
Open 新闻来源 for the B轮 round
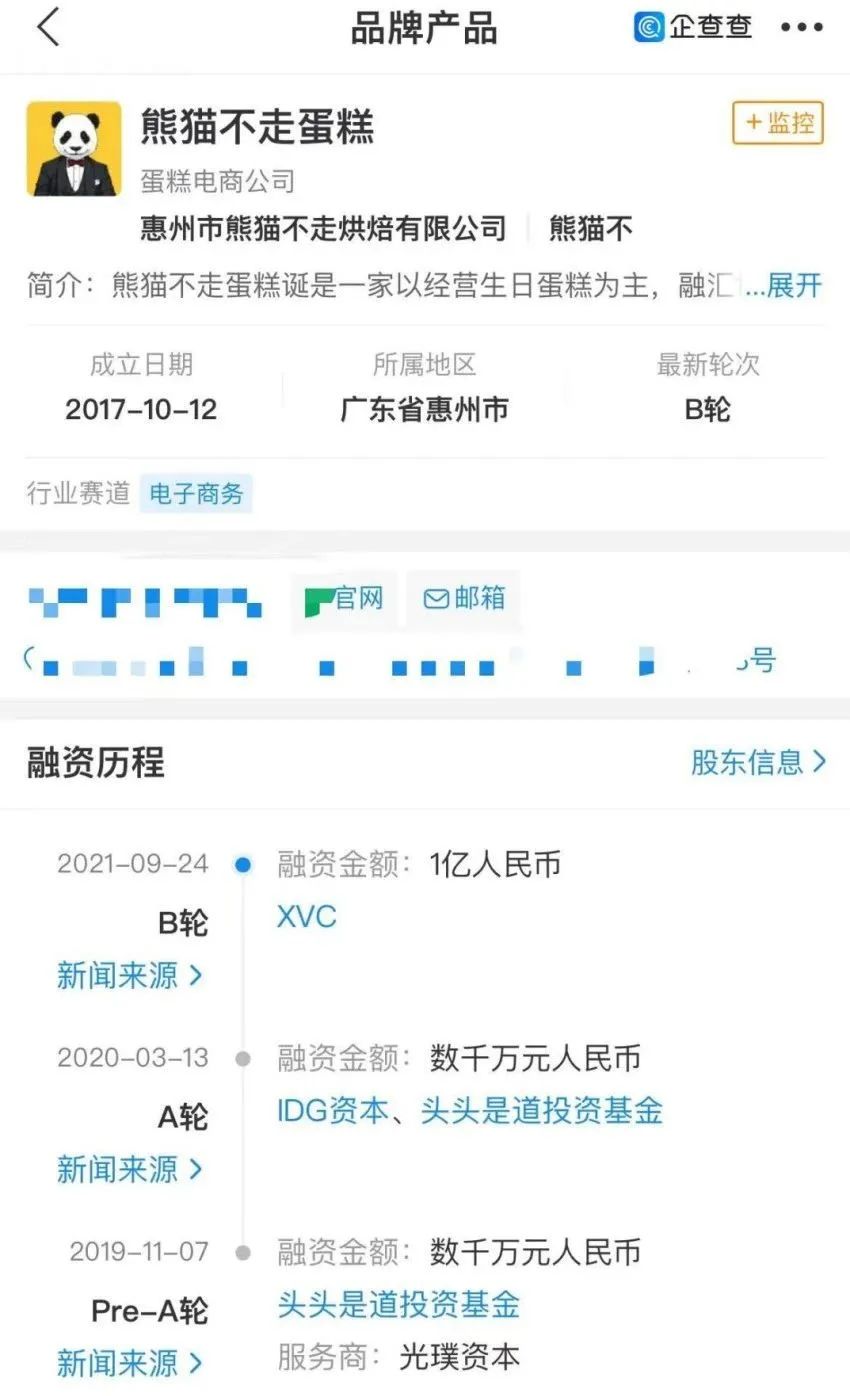pyautogui.click(x=130, y=975)
